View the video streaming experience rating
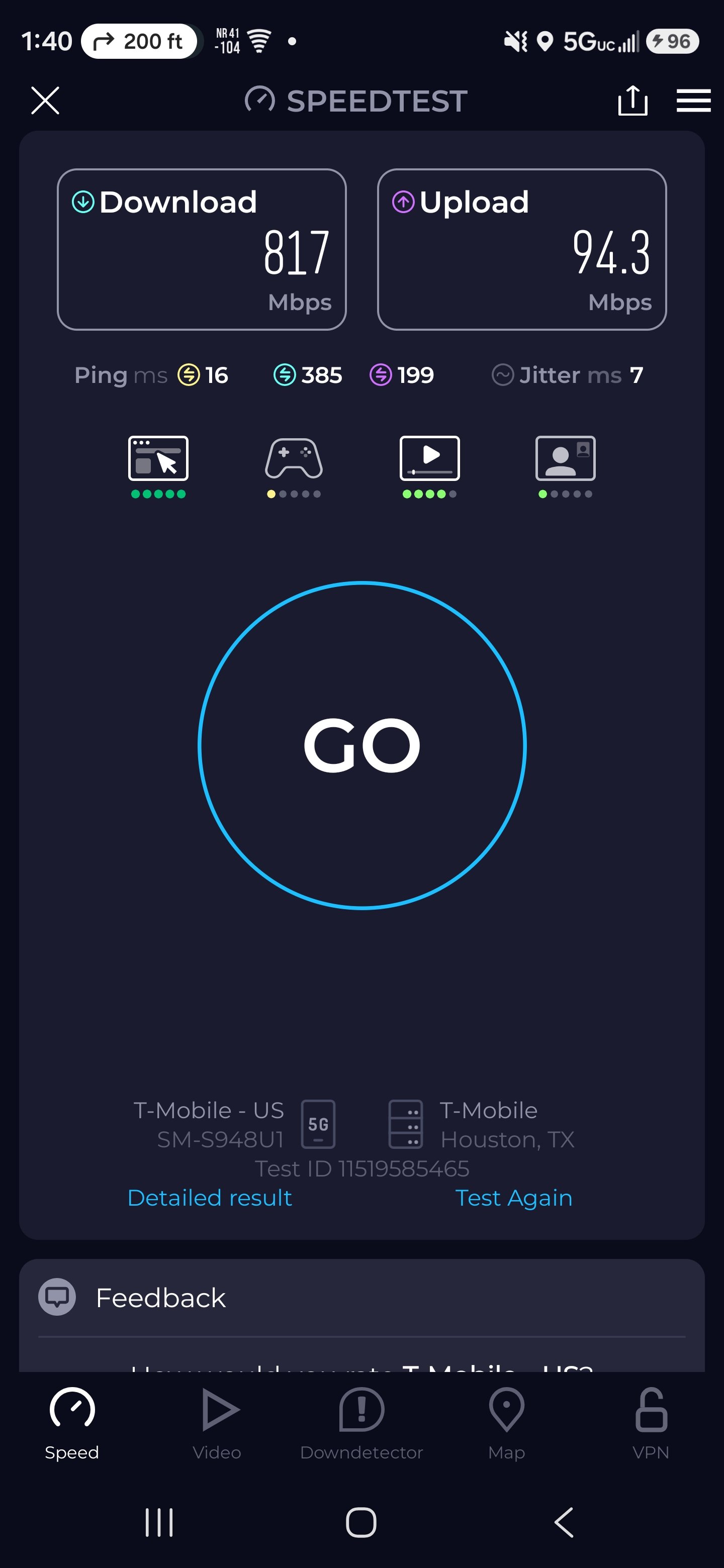Image resolution: width=724 pixels, height=1568 pixels. [x=429, y=466]
